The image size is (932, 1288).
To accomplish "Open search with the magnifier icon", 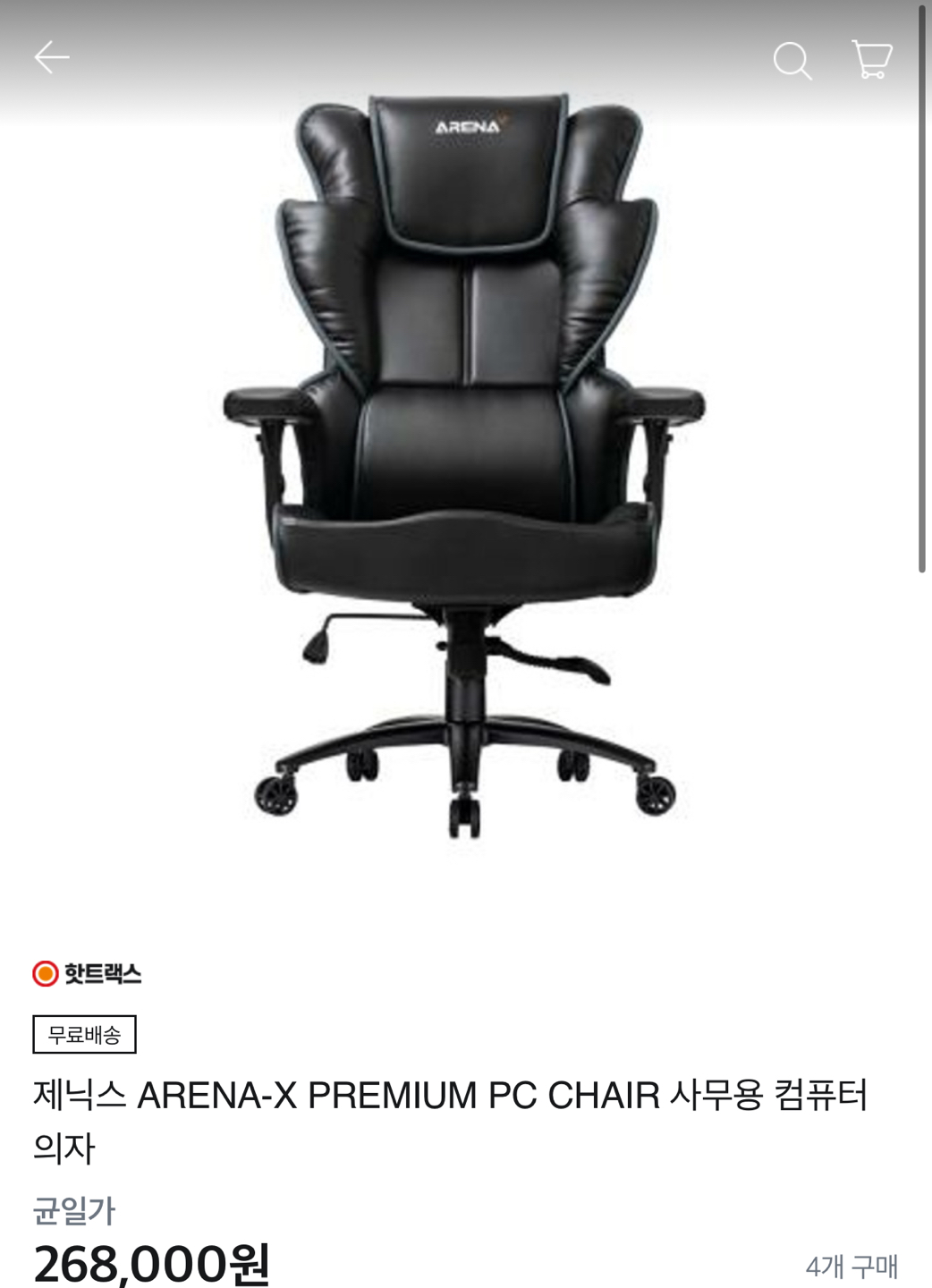I will pos(792,61).
